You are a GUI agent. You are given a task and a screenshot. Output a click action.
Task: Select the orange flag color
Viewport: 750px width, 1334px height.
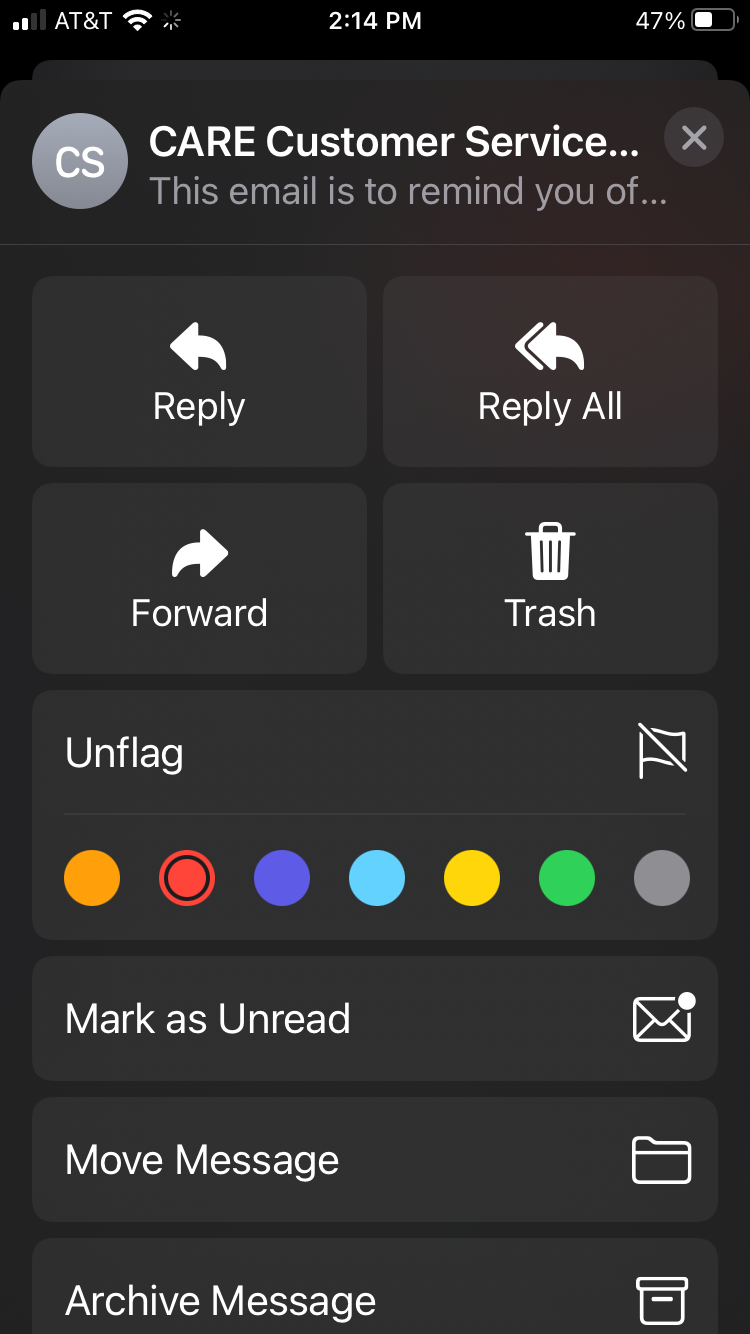click(92, 878)
